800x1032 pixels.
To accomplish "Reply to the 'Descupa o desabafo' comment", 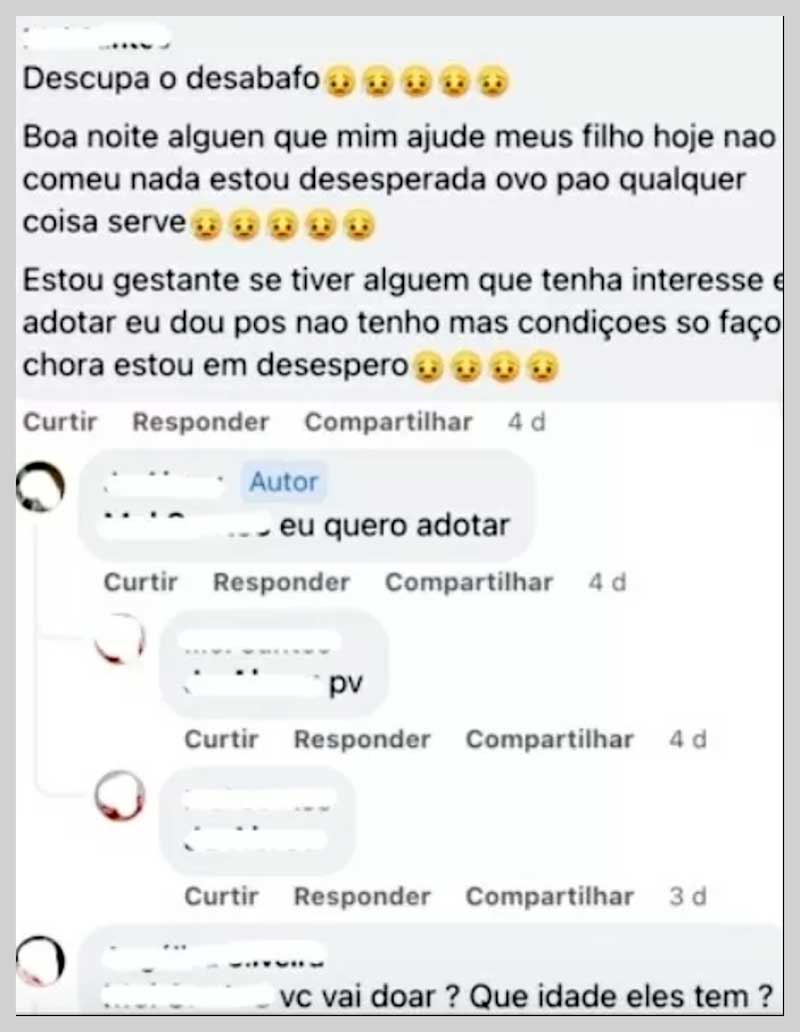I will click(x=200, y=423).
